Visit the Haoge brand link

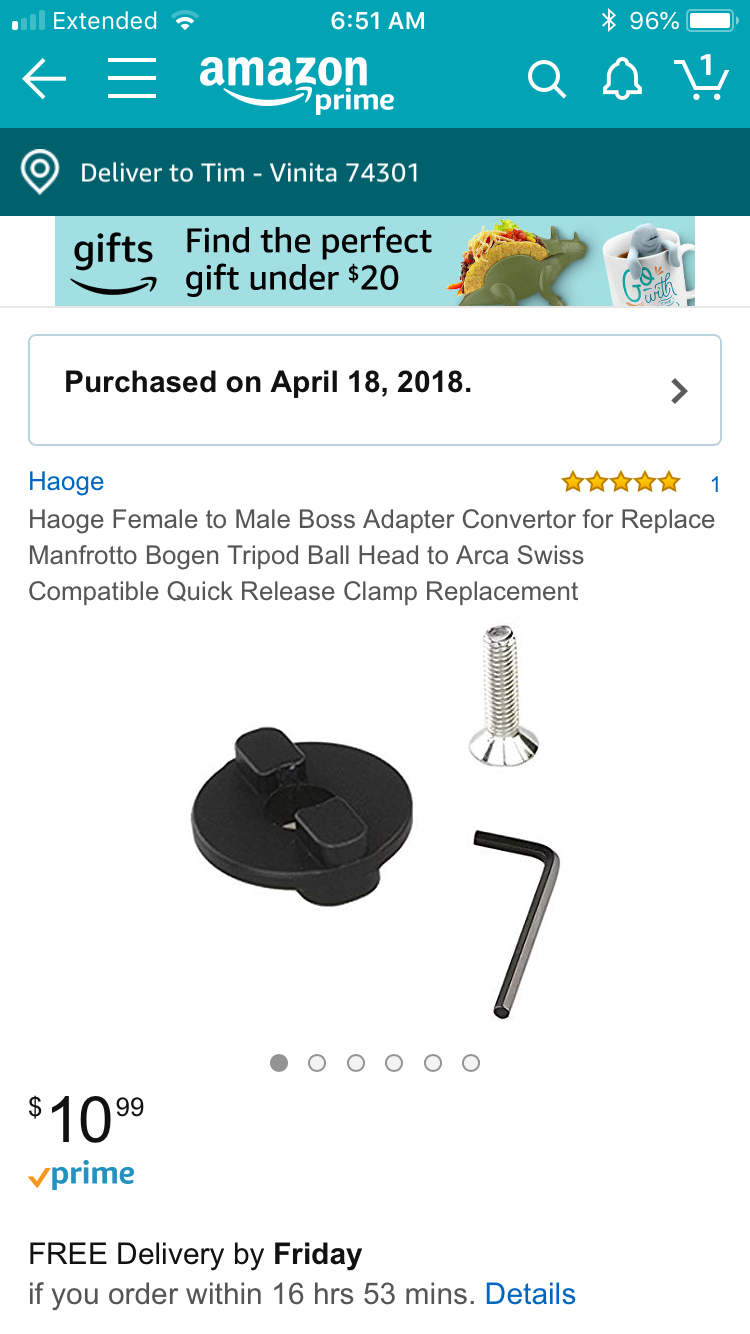pyautogui.click(x=66, y=481)
